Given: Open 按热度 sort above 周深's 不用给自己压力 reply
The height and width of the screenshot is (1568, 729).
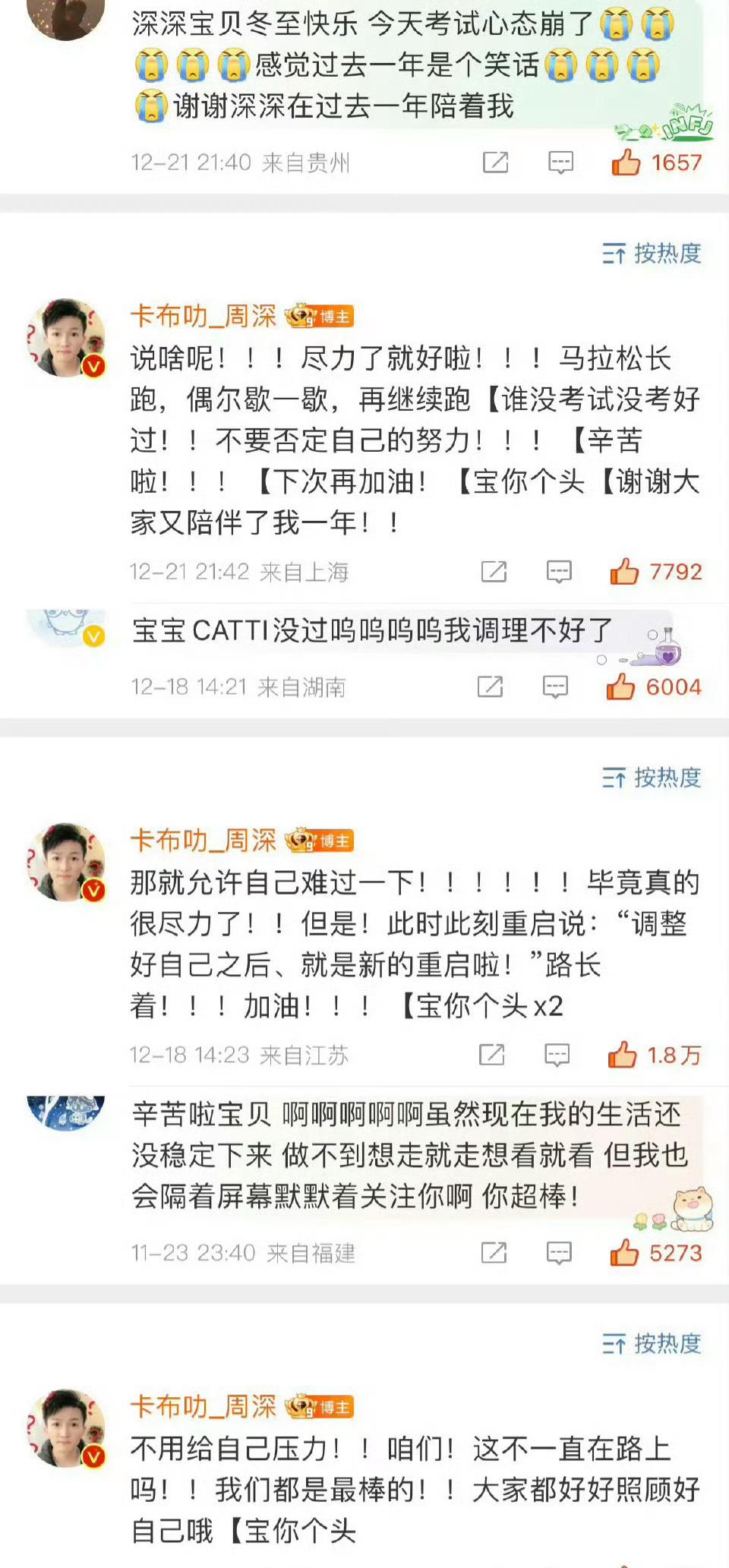Looking at the screenshot, I should tap(652, 1343).
